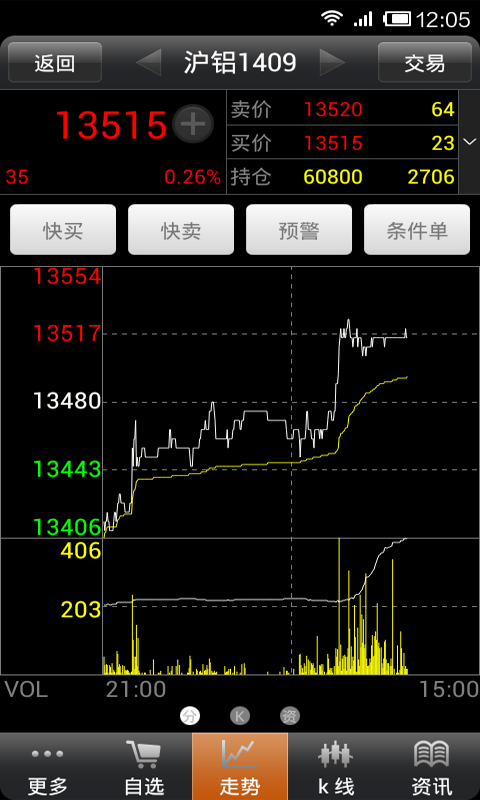Expand the quote details chevron
Image resolution: width=480 pixels, height=800 pixels.
469,142
